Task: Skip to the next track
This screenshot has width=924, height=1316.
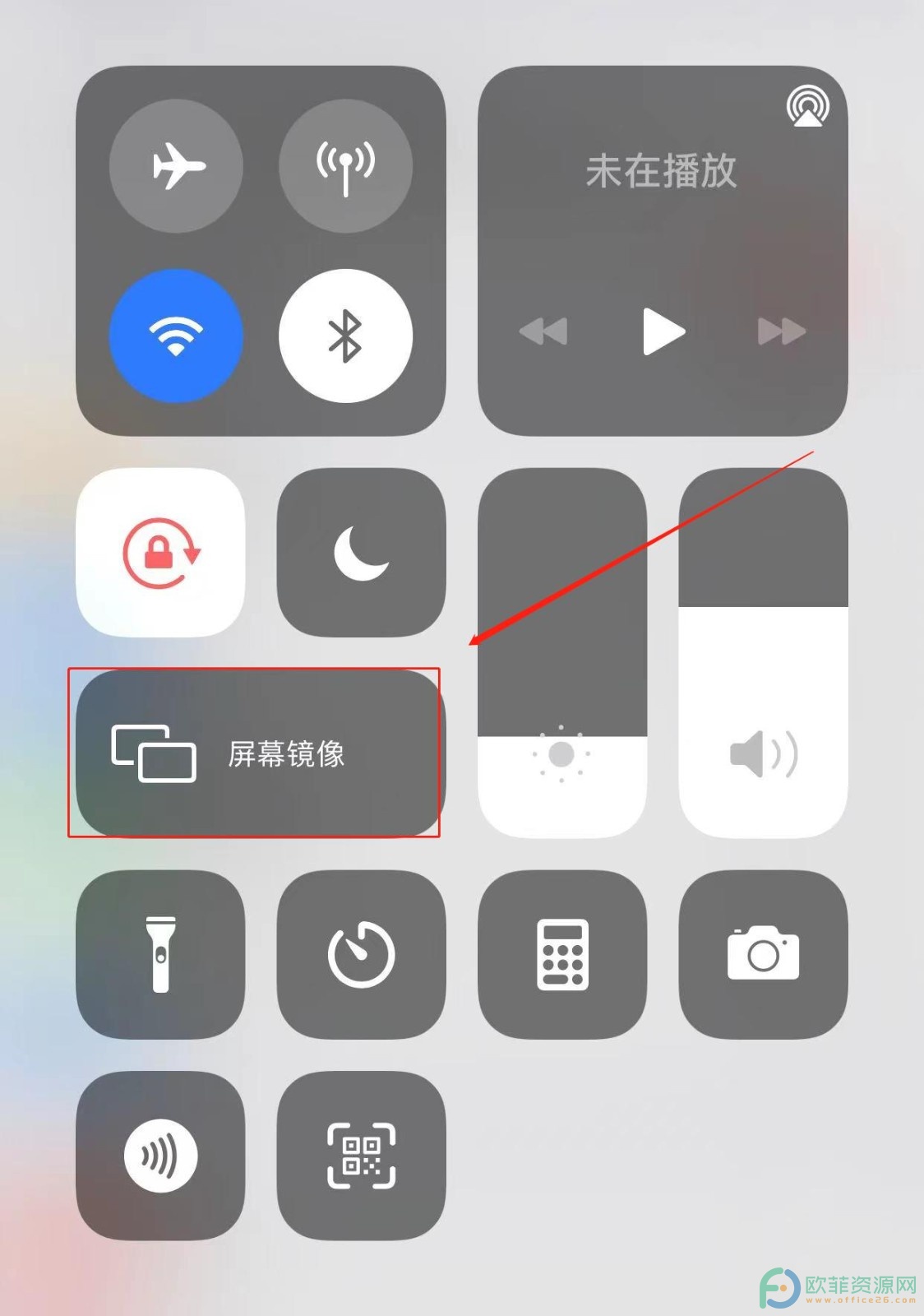Action: 781,331
